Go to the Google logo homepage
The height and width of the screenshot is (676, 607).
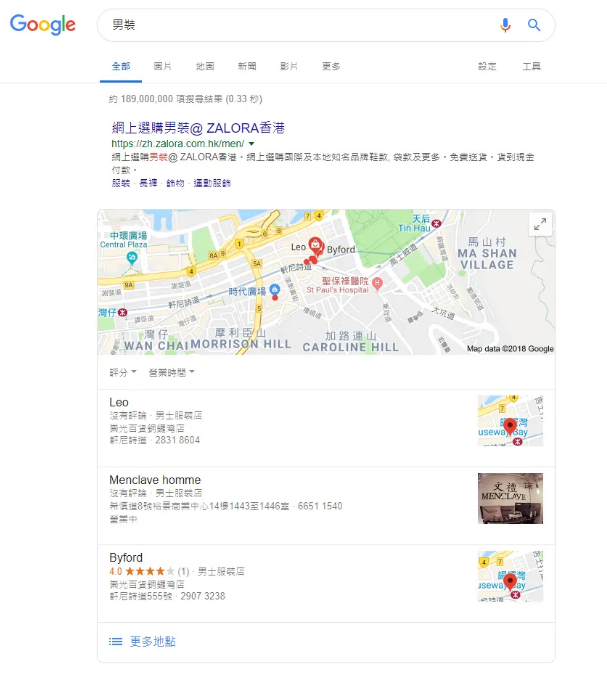coord(43,25)
